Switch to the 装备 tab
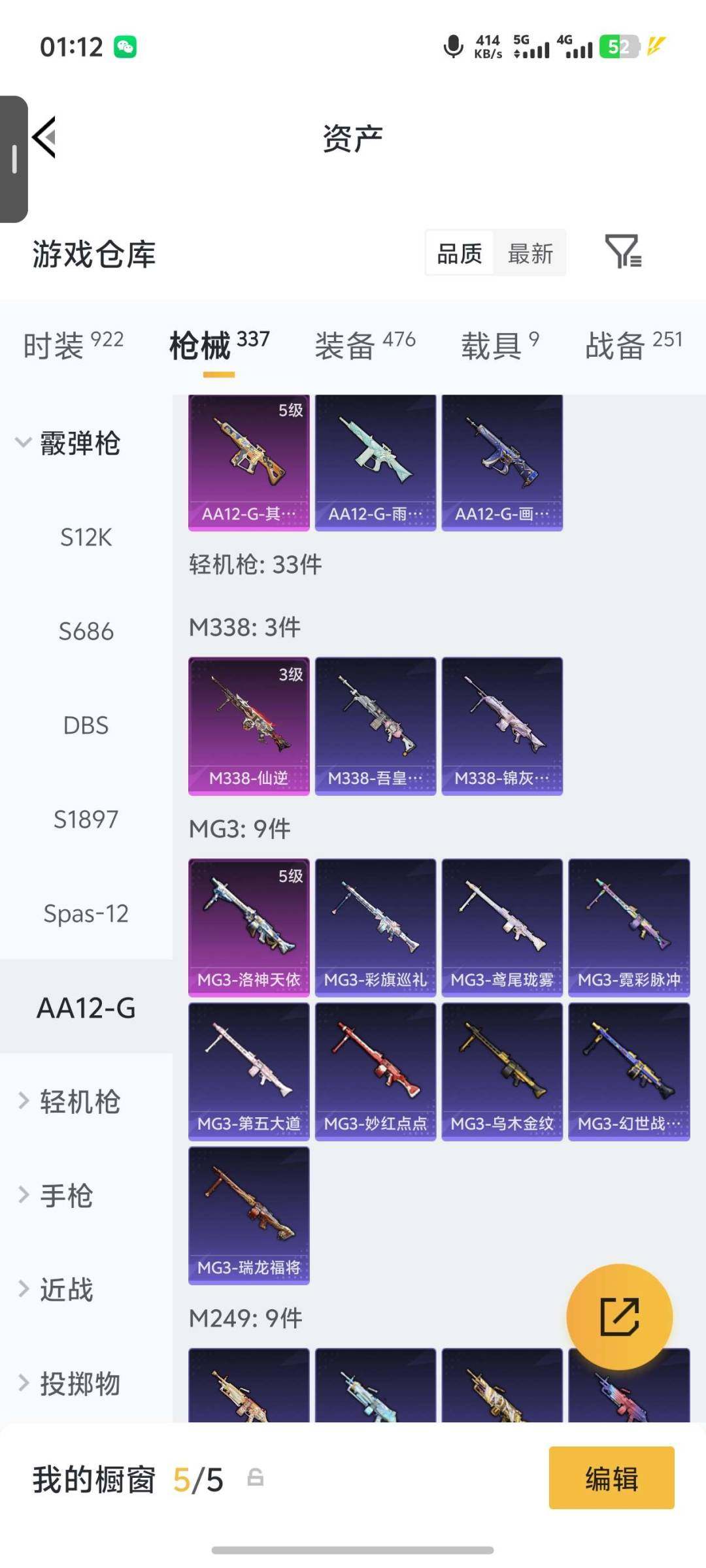 (x=365, y=344)
